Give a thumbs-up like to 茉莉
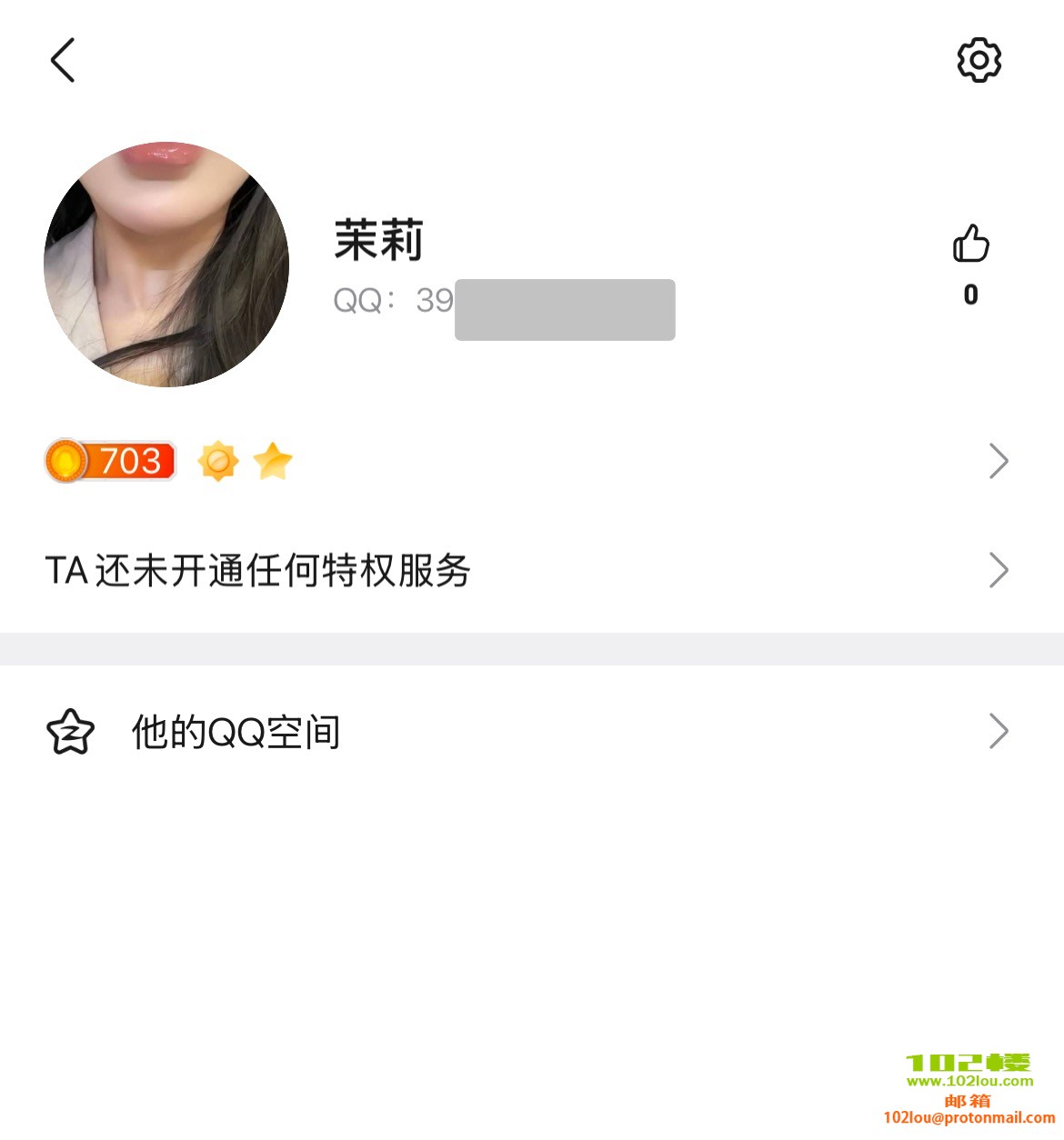Viewport: 1064px width, 1140px height. [x=970, y=245]
